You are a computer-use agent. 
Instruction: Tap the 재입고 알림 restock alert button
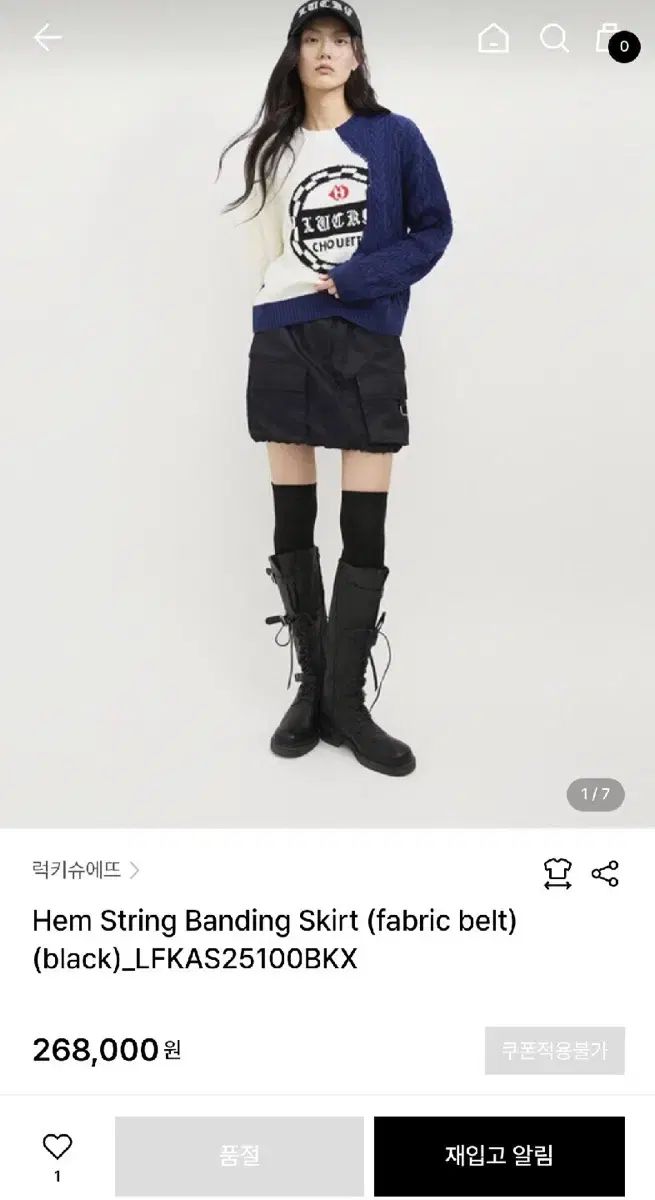tap(499, 1155)
